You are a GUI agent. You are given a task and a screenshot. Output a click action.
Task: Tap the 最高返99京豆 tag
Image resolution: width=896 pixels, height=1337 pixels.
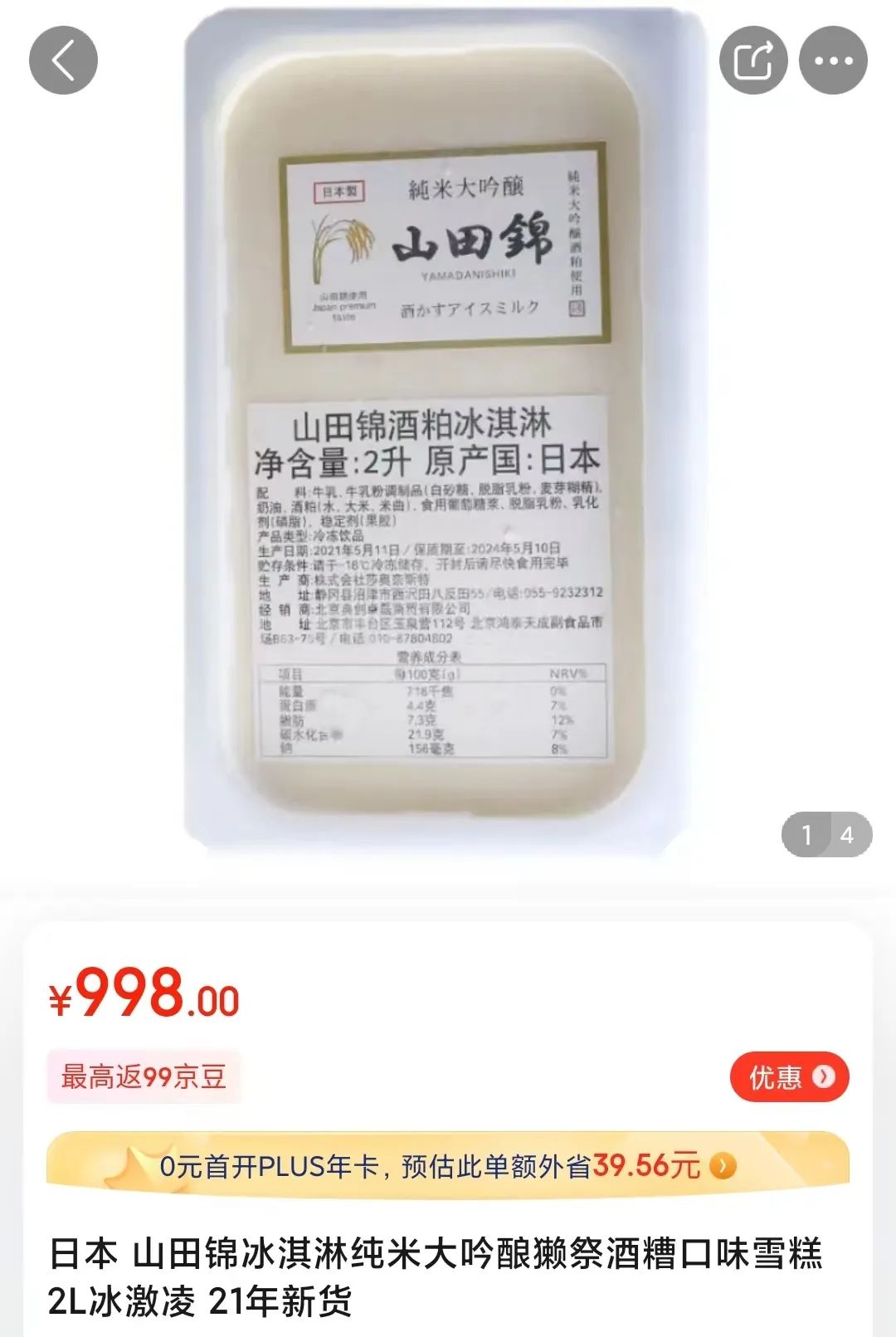coord(144,1077)
